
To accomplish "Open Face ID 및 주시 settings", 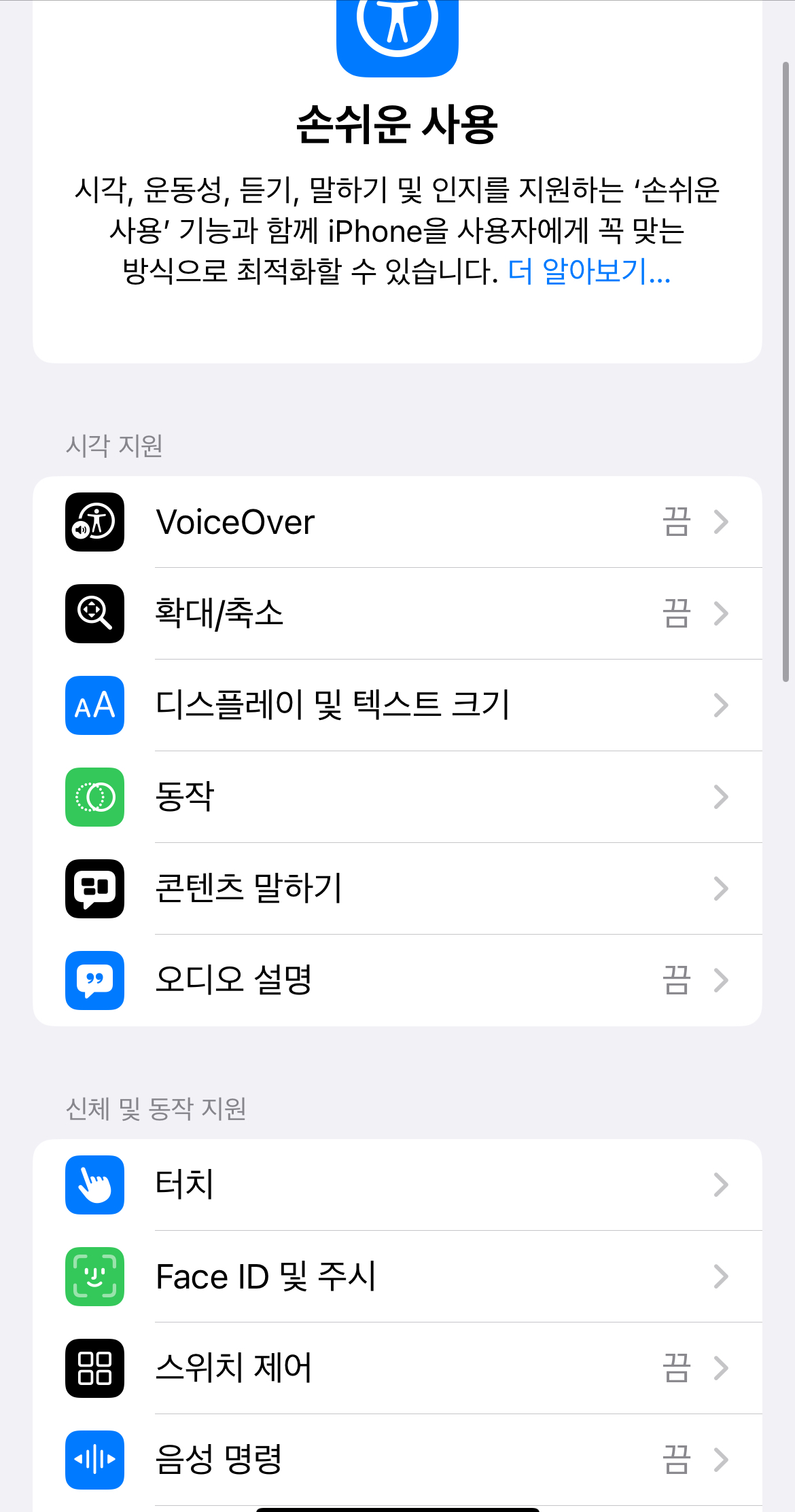I will click(x=397, y=1277).
